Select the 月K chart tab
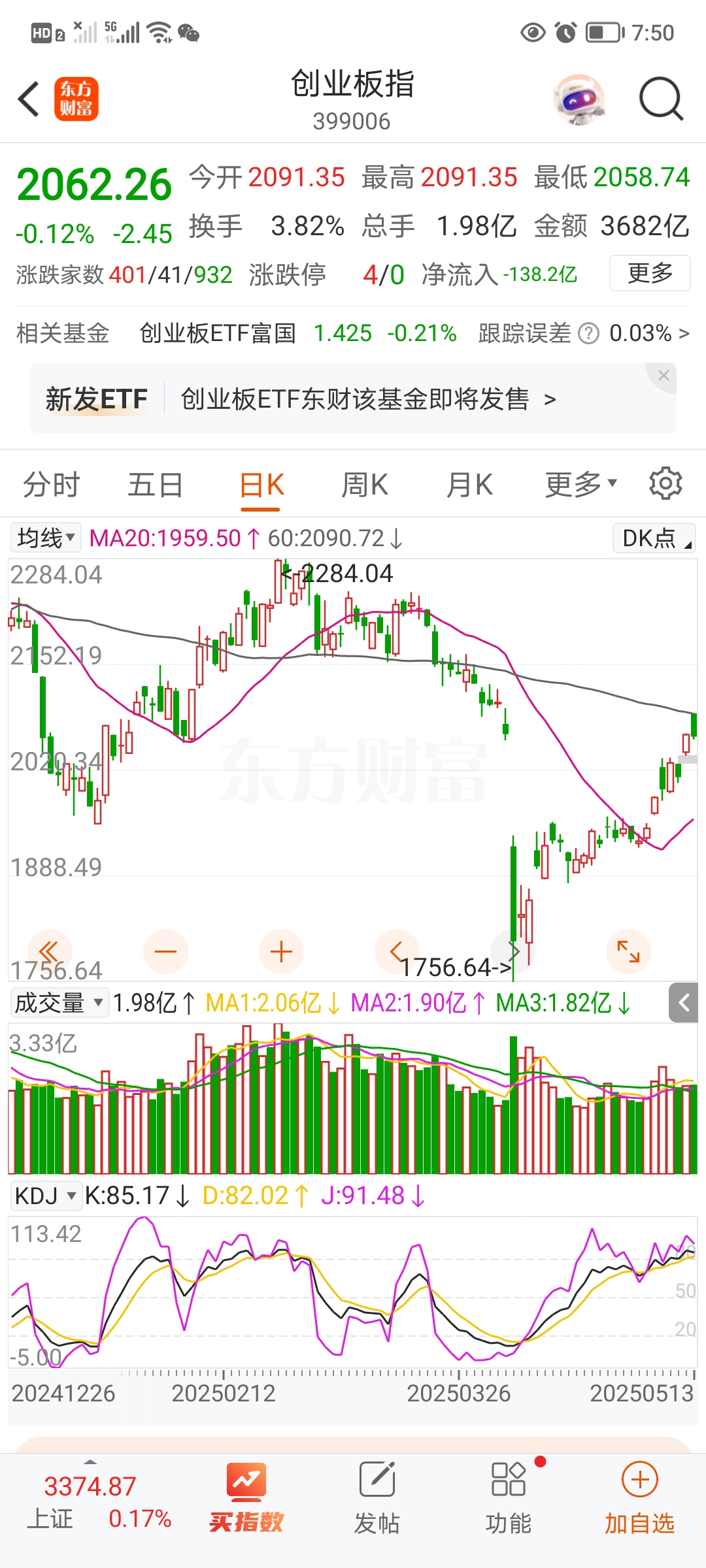This screenshot has height=1568, width=706. (x=469, y=485)
